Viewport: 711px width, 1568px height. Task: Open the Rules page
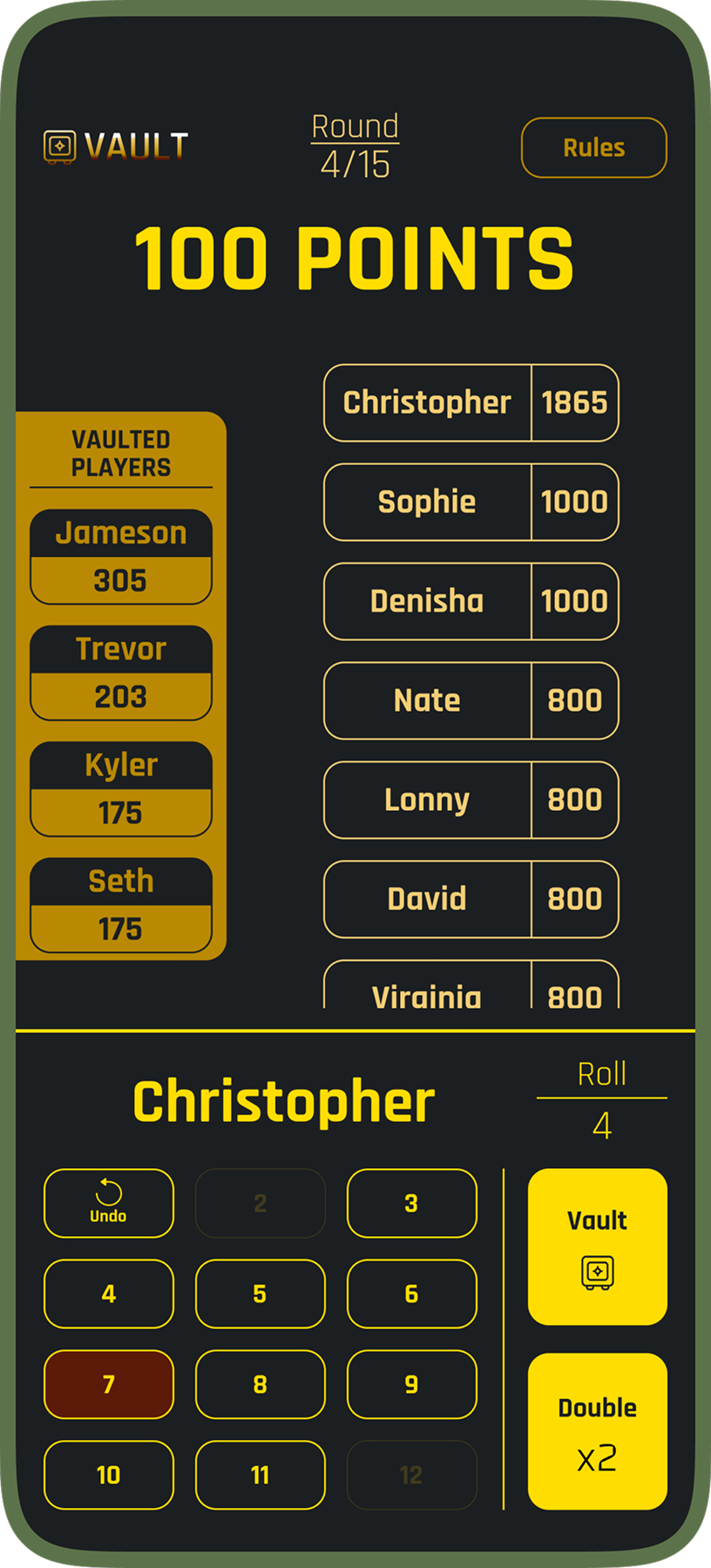click(x=593, y=147)
